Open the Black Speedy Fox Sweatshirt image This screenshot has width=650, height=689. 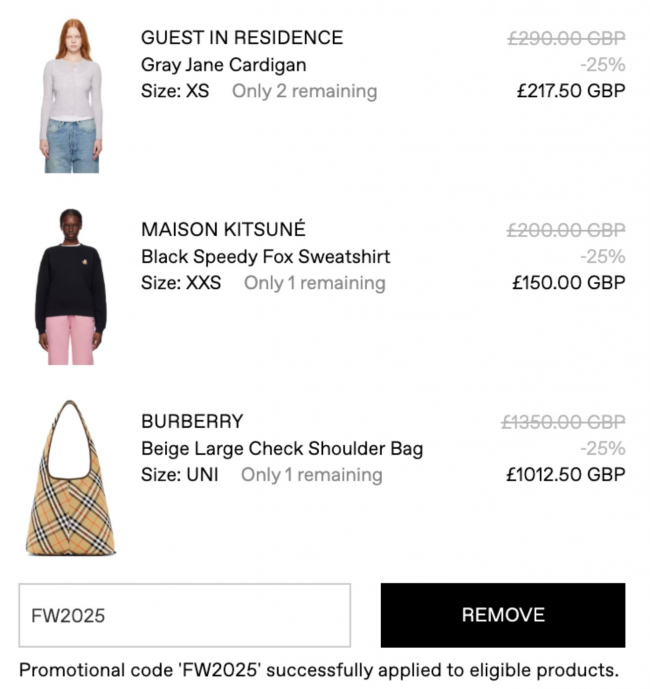[x=71, y=287]
